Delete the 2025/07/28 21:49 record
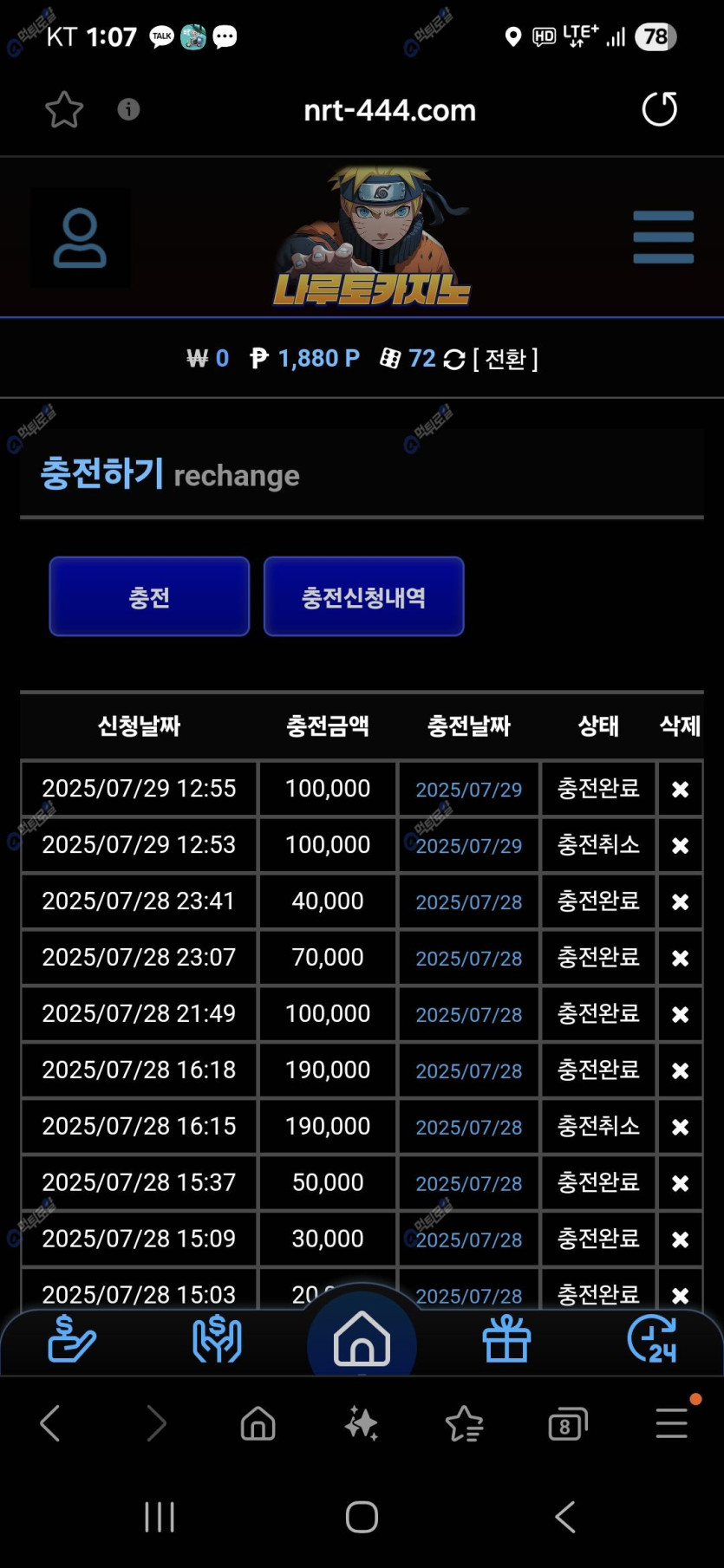This screenshot has width=724, height=1568. [x=680, y=1014]
